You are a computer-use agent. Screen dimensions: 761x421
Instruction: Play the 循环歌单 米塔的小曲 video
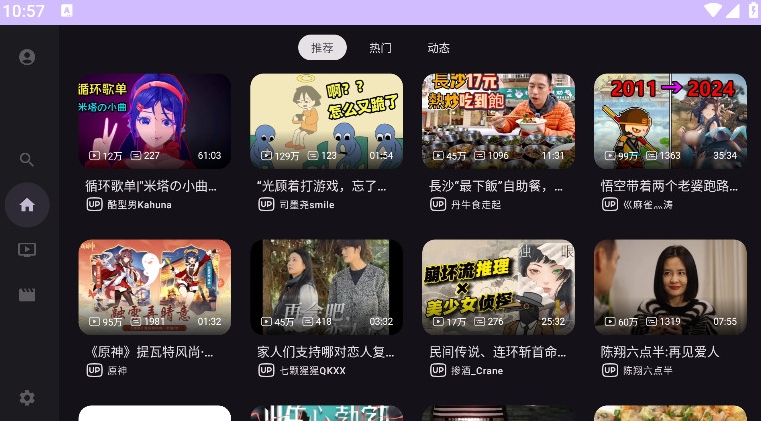(x=154, y=120)
